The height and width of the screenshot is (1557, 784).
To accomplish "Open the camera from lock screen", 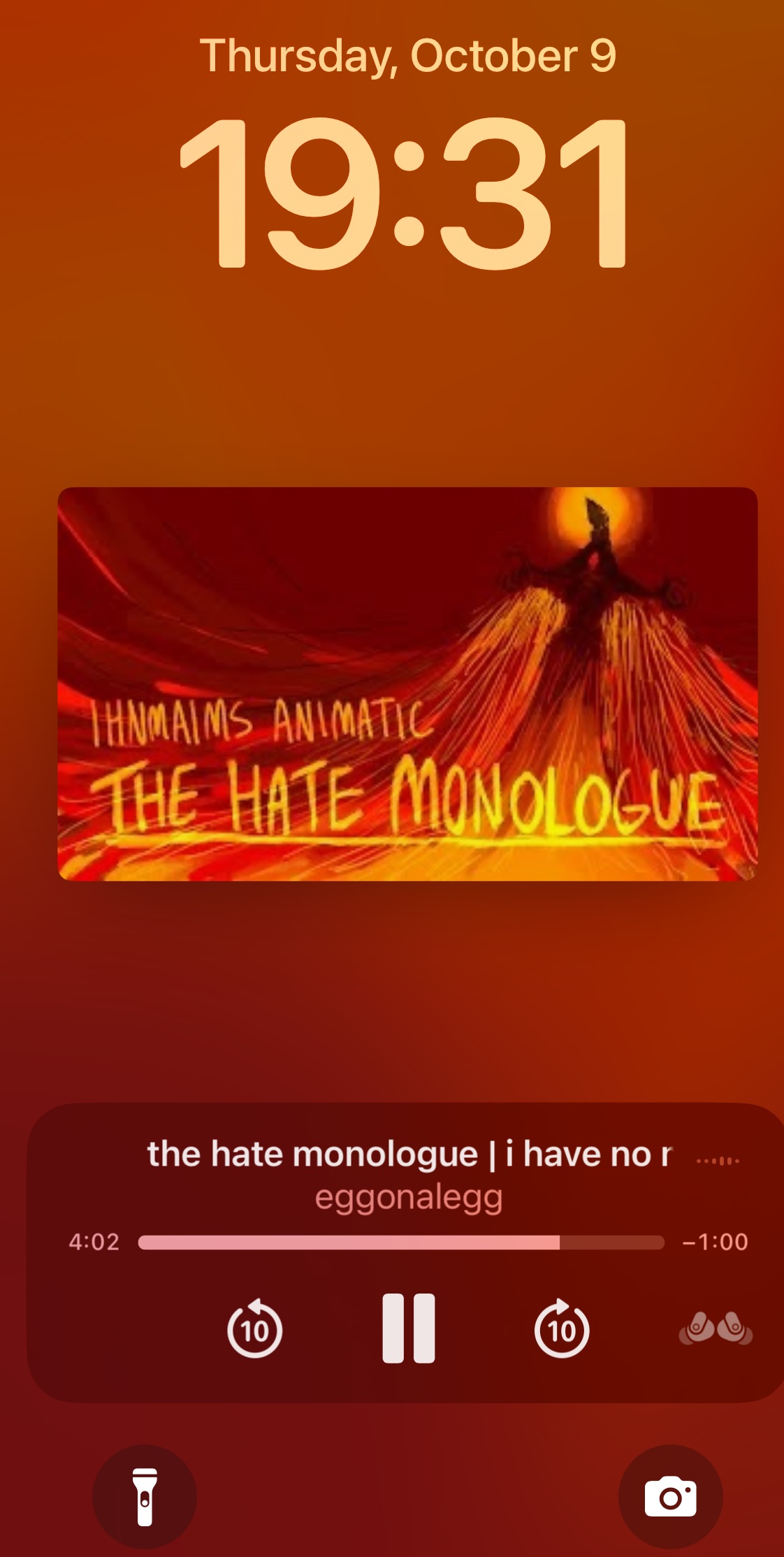I will tap(670, 1496).
